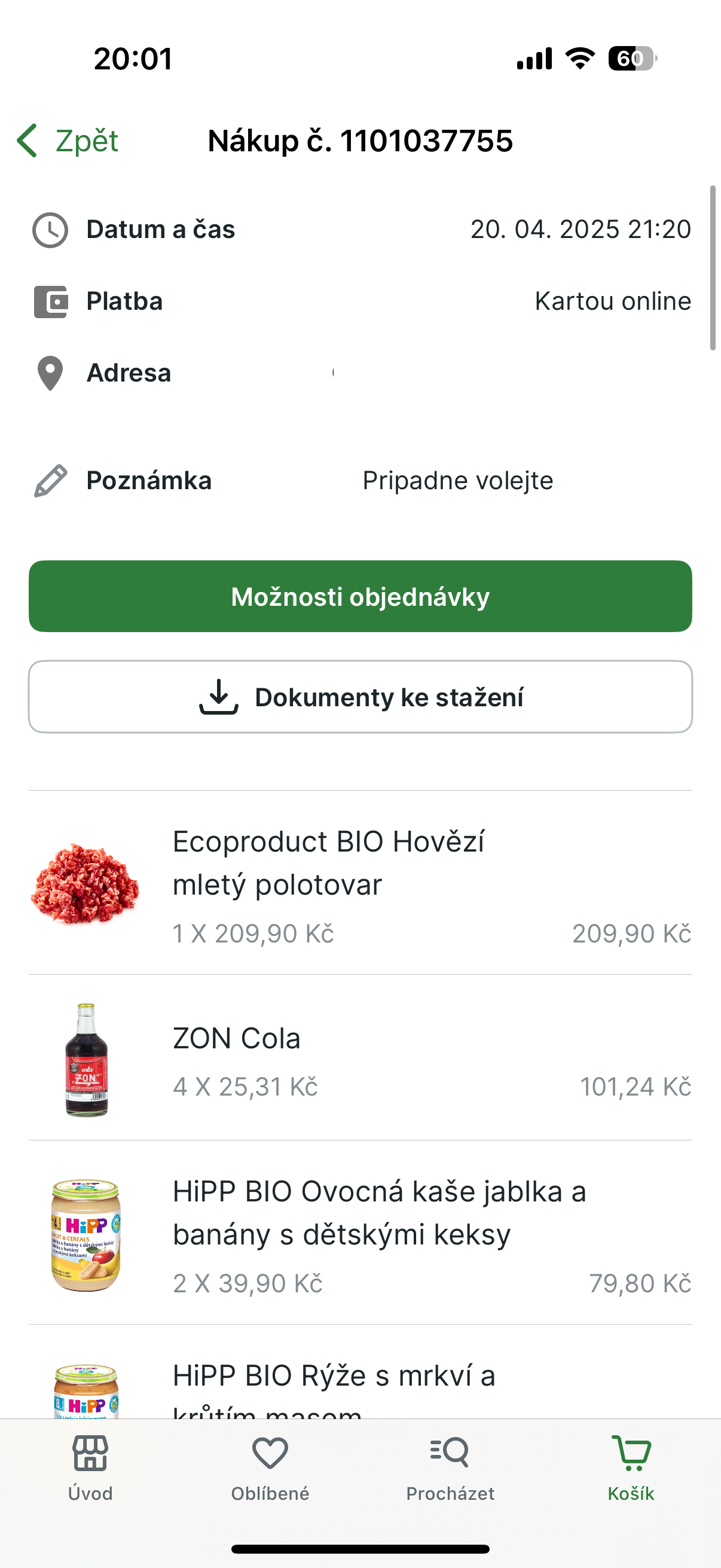
Task: Tap Dokumenty ke stažení download button
Action: pyautogui.click(x=360, y=697)
